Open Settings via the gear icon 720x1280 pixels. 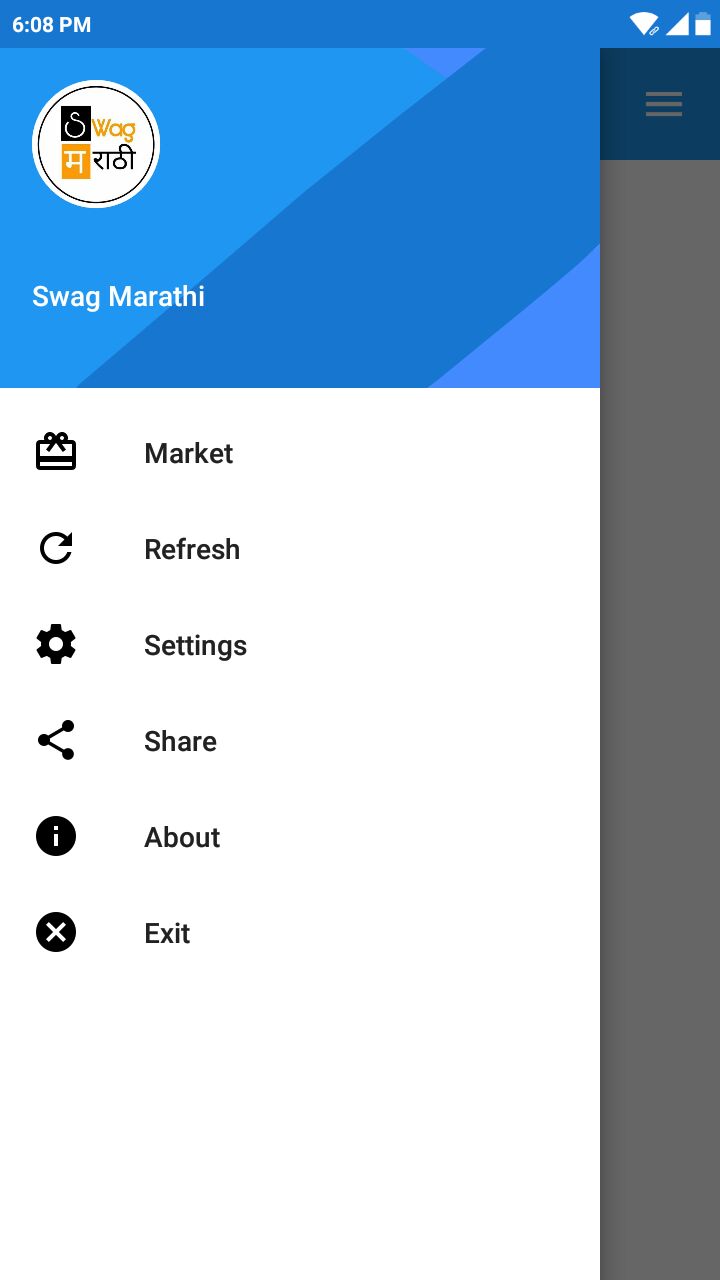(55, 644)
